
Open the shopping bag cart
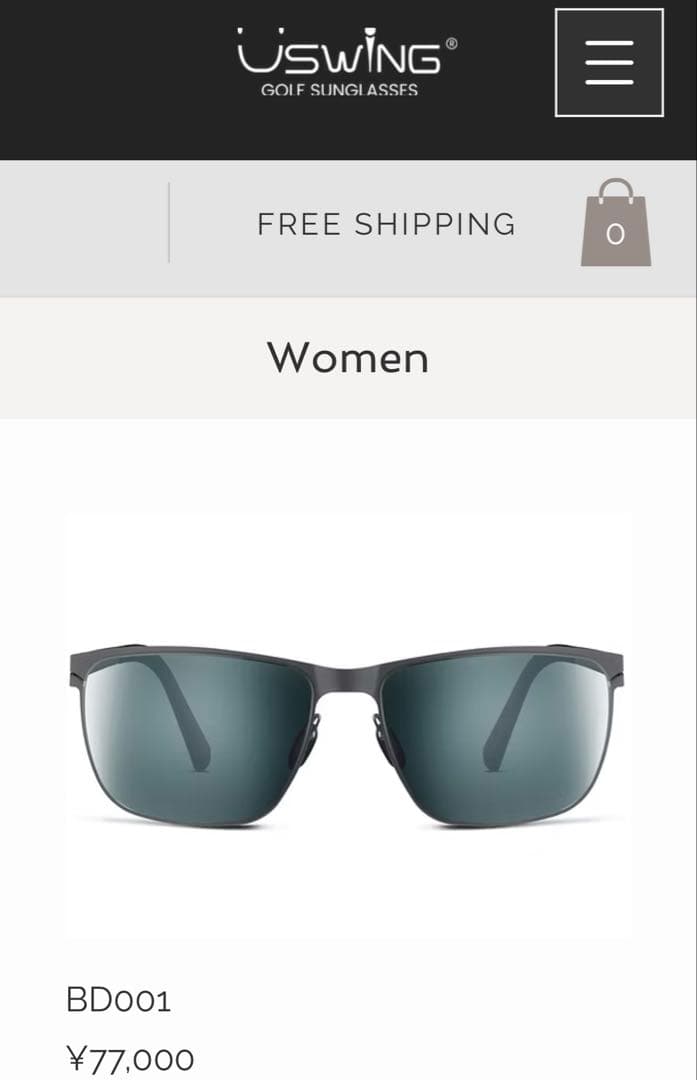(x=615, y=224)
